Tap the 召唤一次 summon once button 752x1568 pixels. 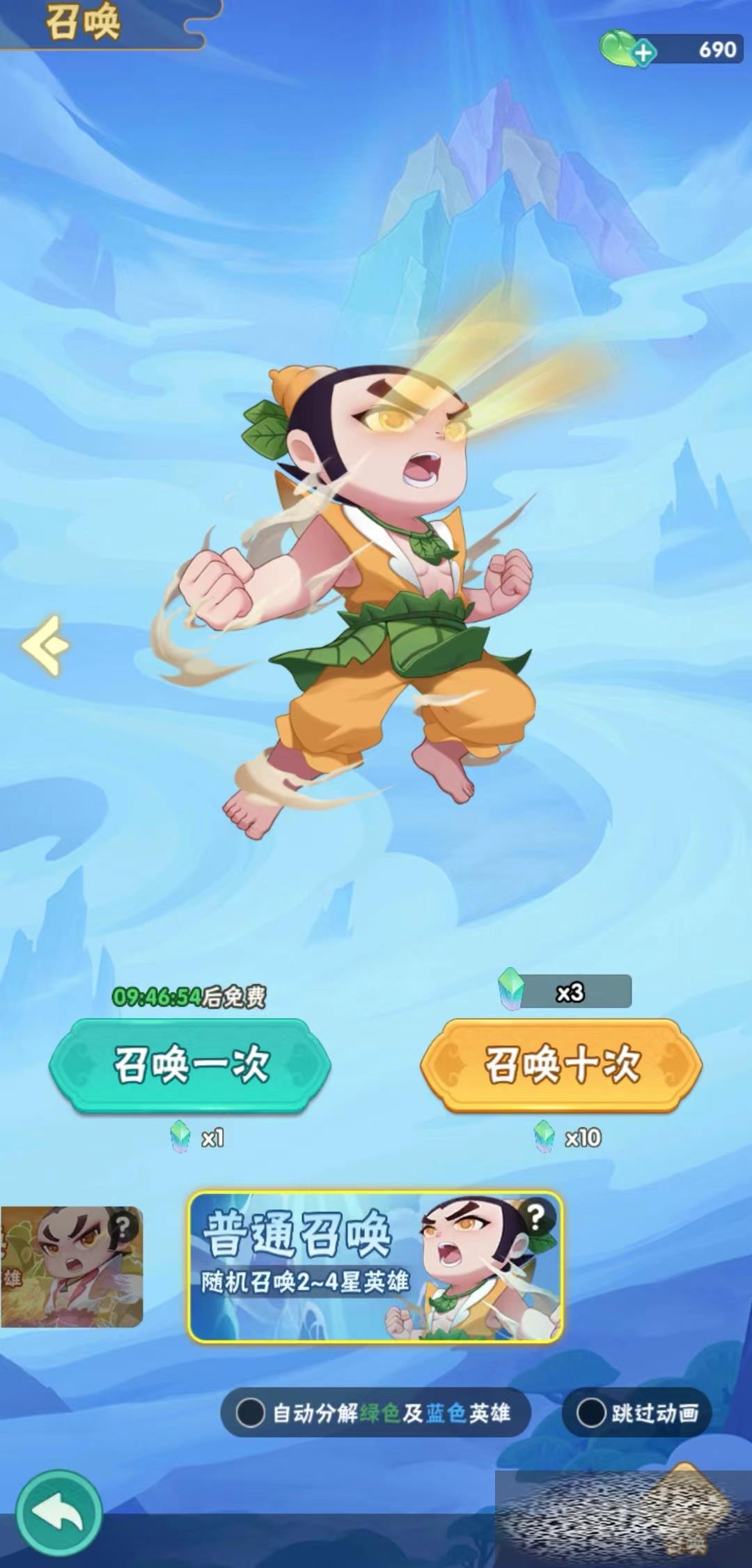coord(189,1064)
